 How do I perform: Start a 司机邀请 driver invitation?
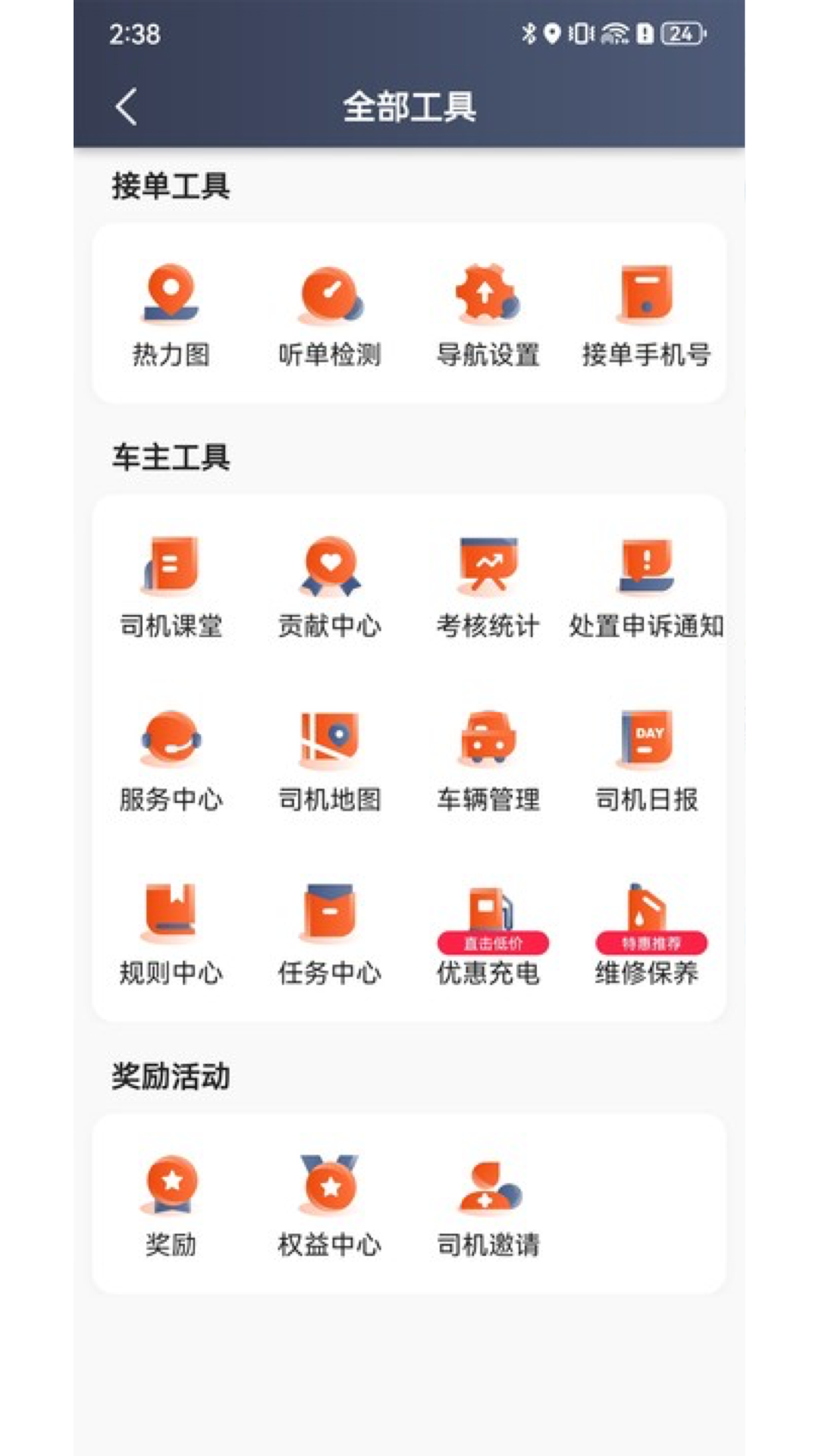[x=488, y=1184]
